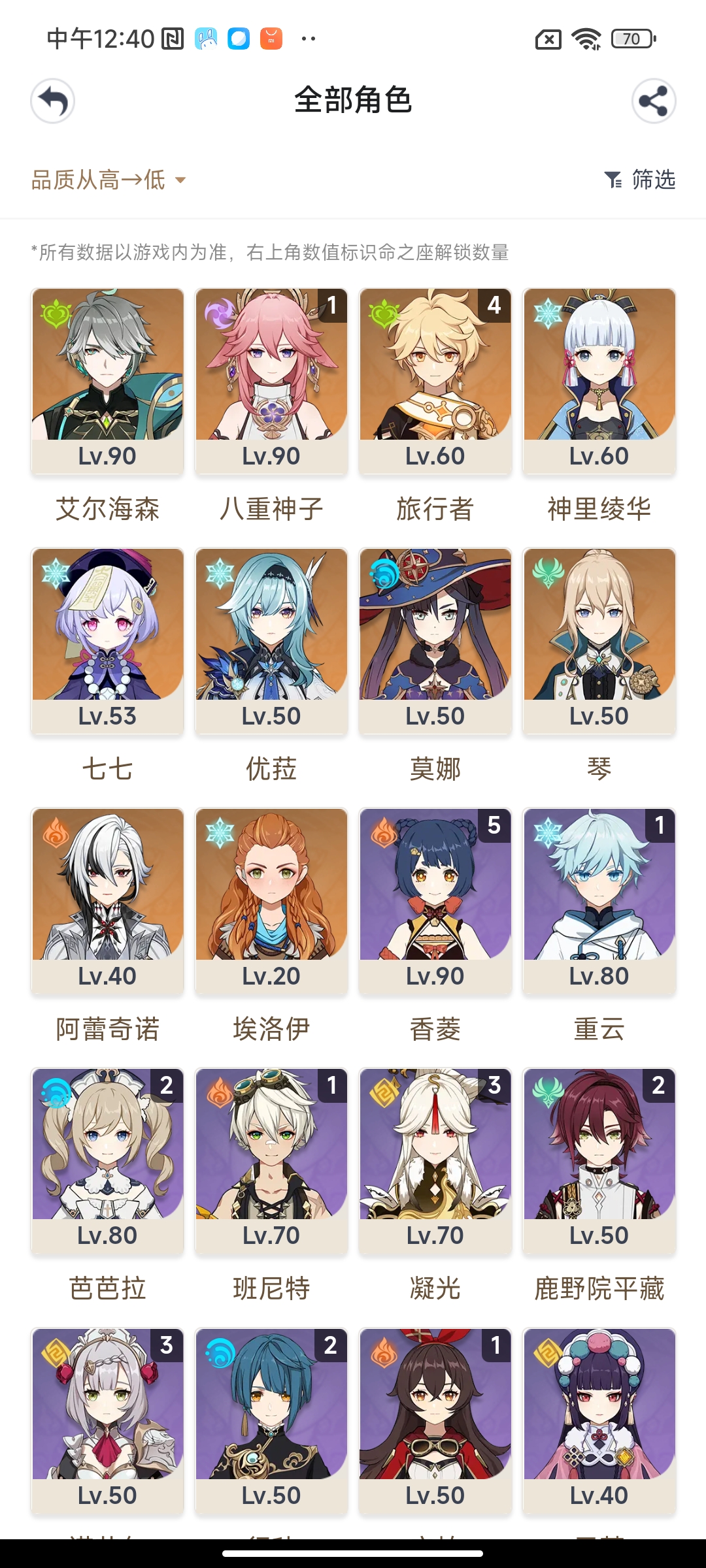View details for 优菈

[x=271, y=641]
